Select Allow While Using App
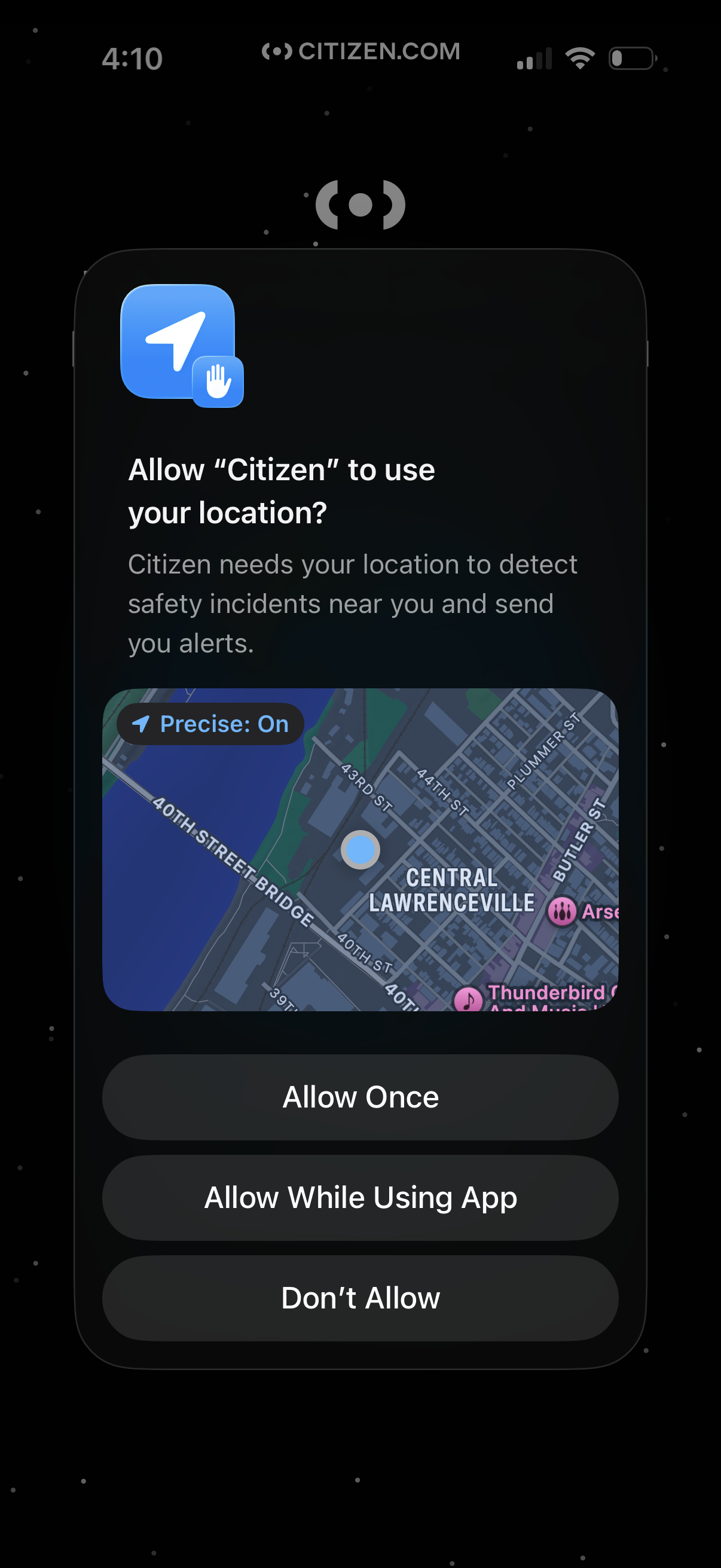 click(360, 1197)
